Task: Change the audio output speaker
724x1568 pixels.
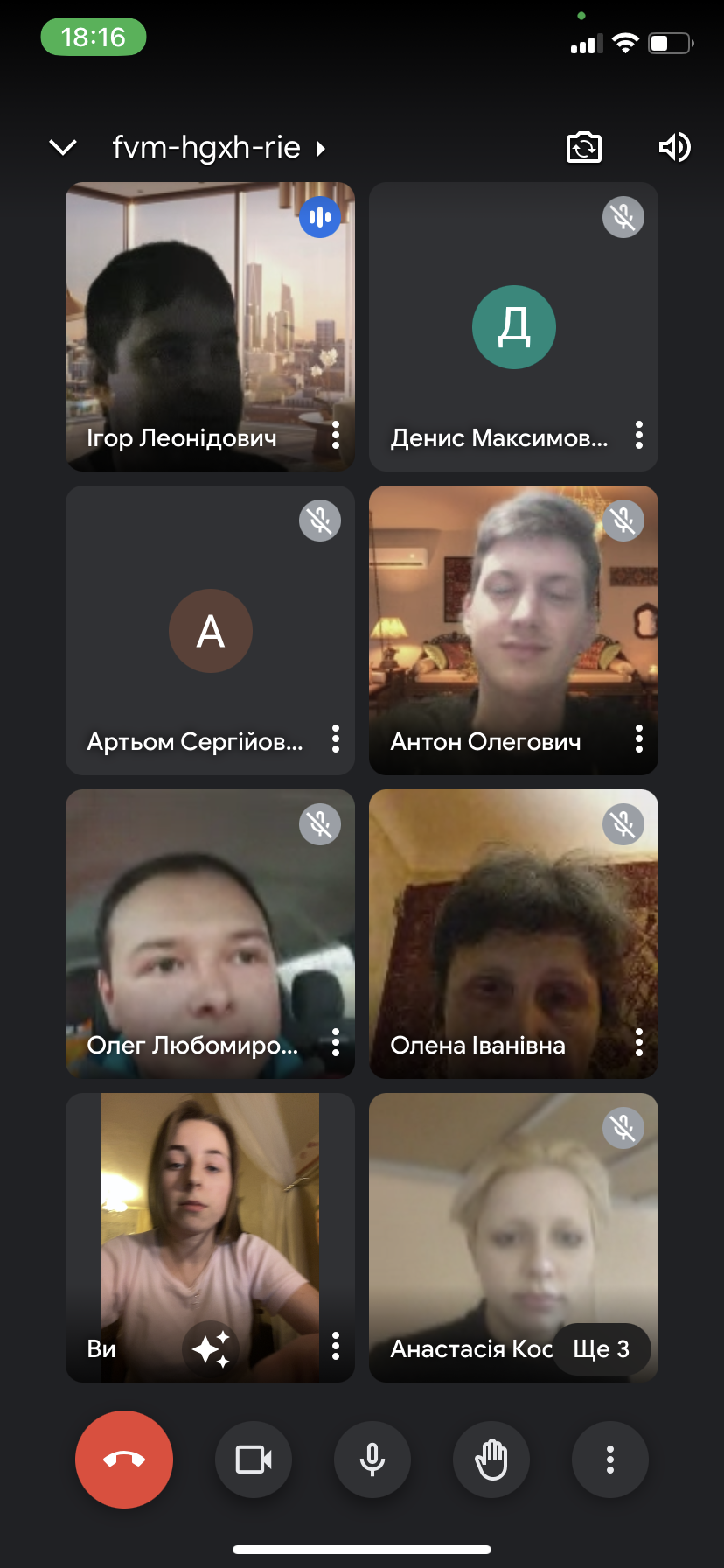Action: click(x=674, y=147)
